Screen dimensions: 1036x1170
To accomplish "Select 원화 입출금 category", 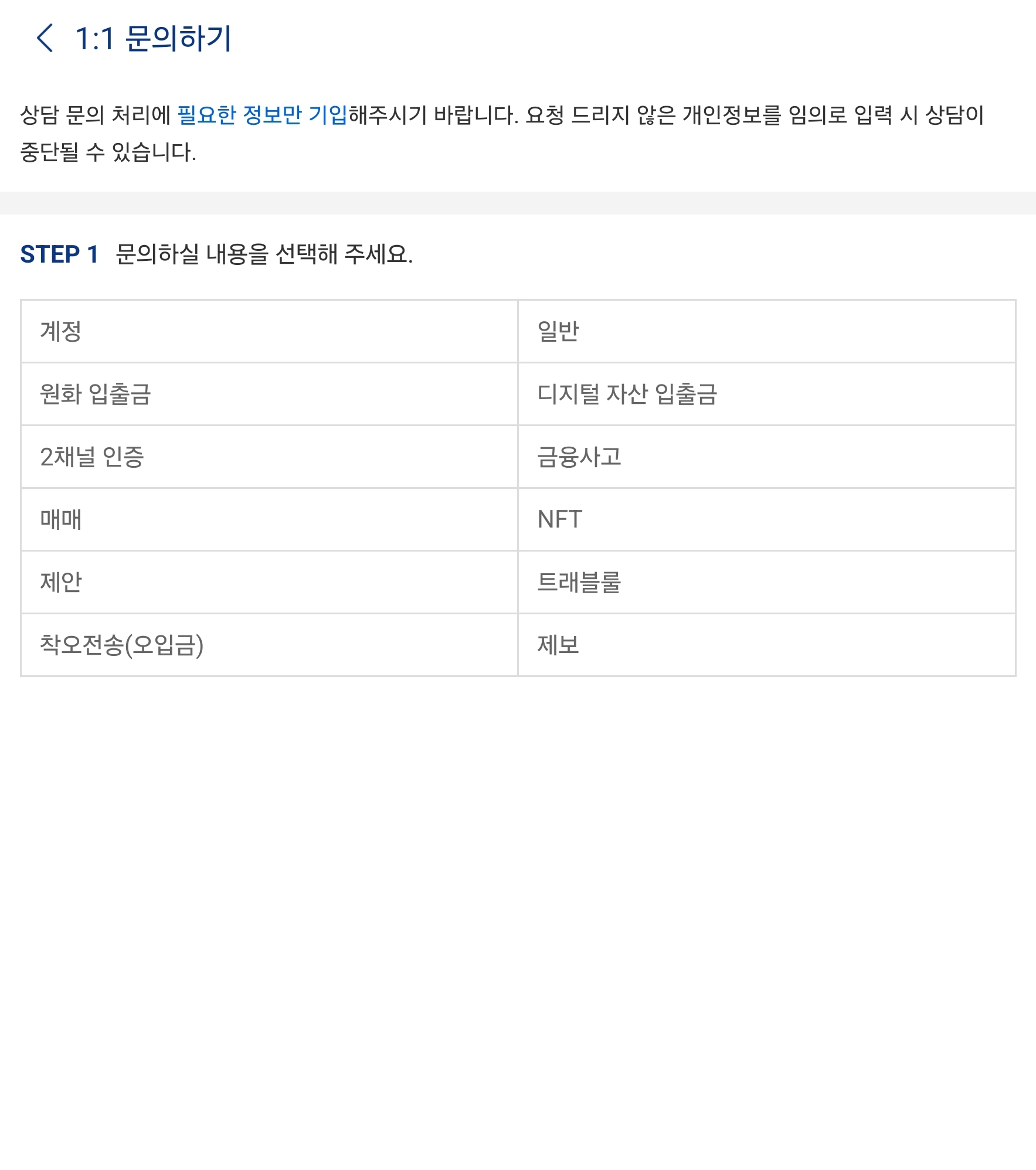I will 269,394.
